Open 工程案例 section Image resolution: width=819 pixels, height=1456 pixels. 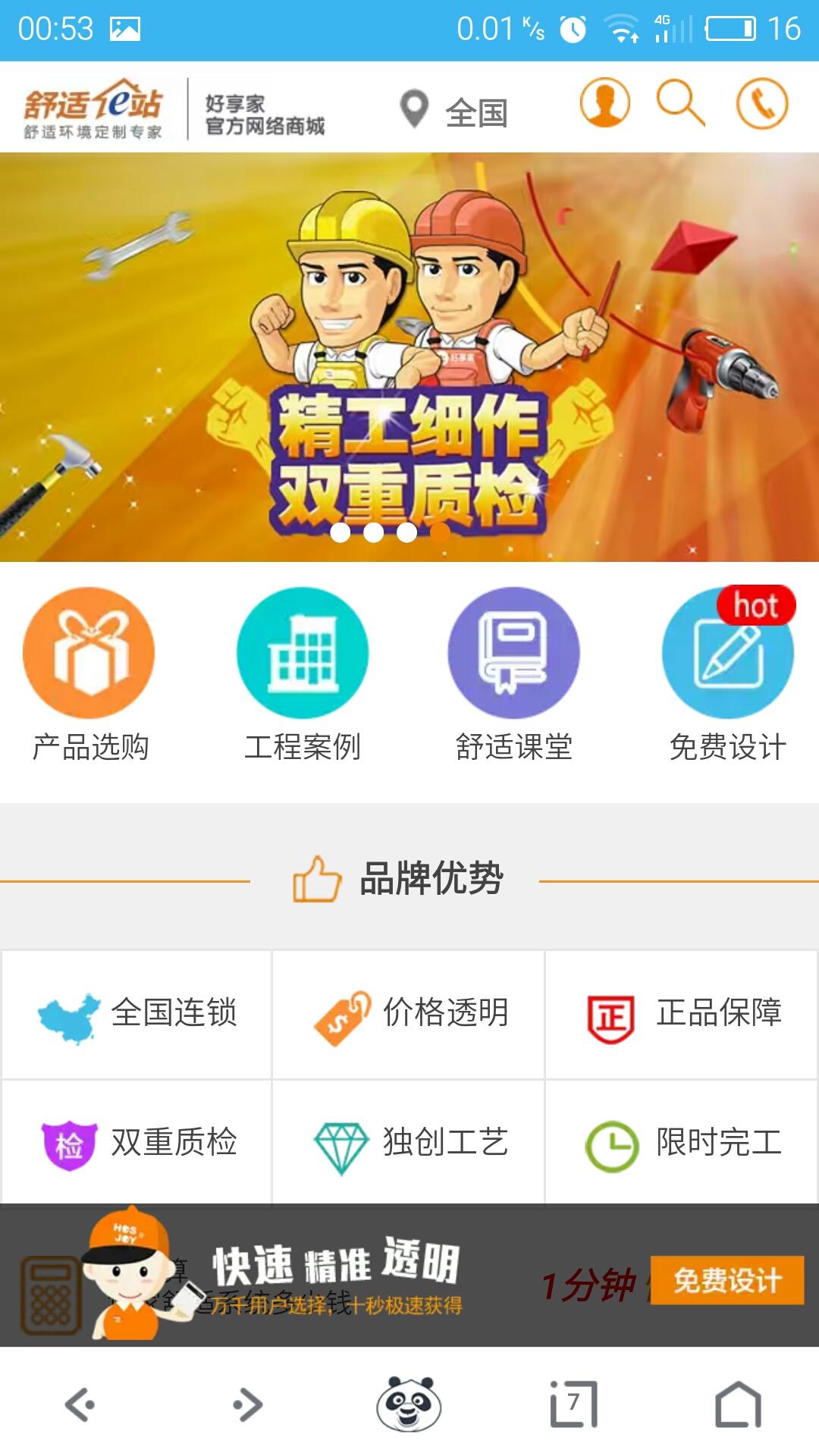point(302,675)
